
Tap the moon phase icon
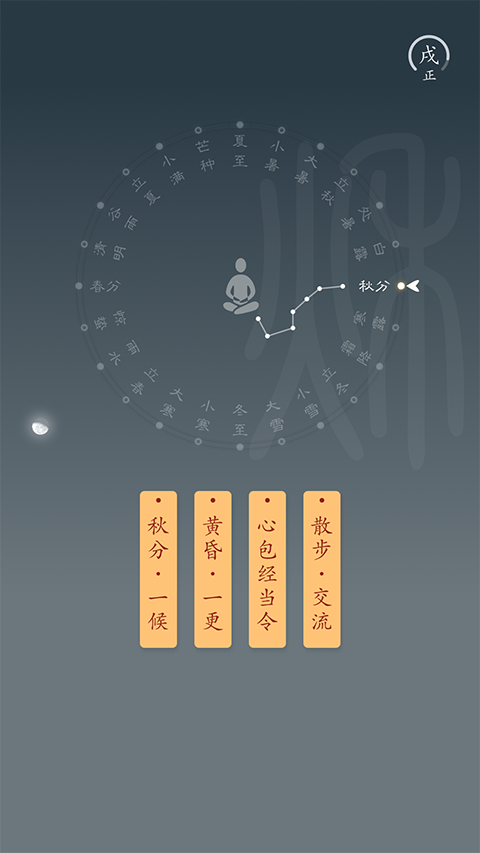pos(40,428)
